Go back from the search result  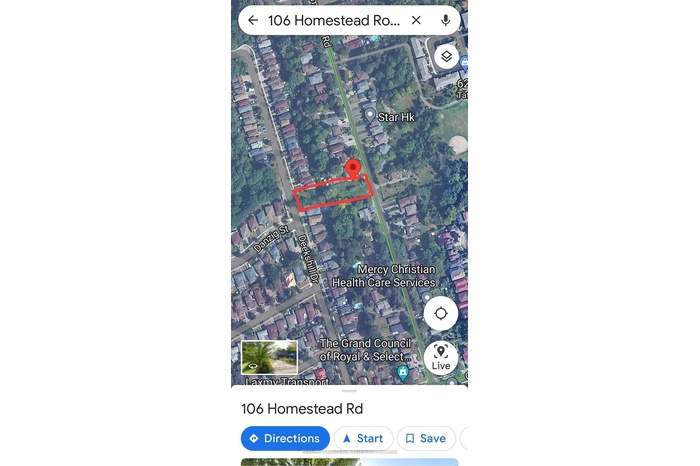tap(253, 20)
